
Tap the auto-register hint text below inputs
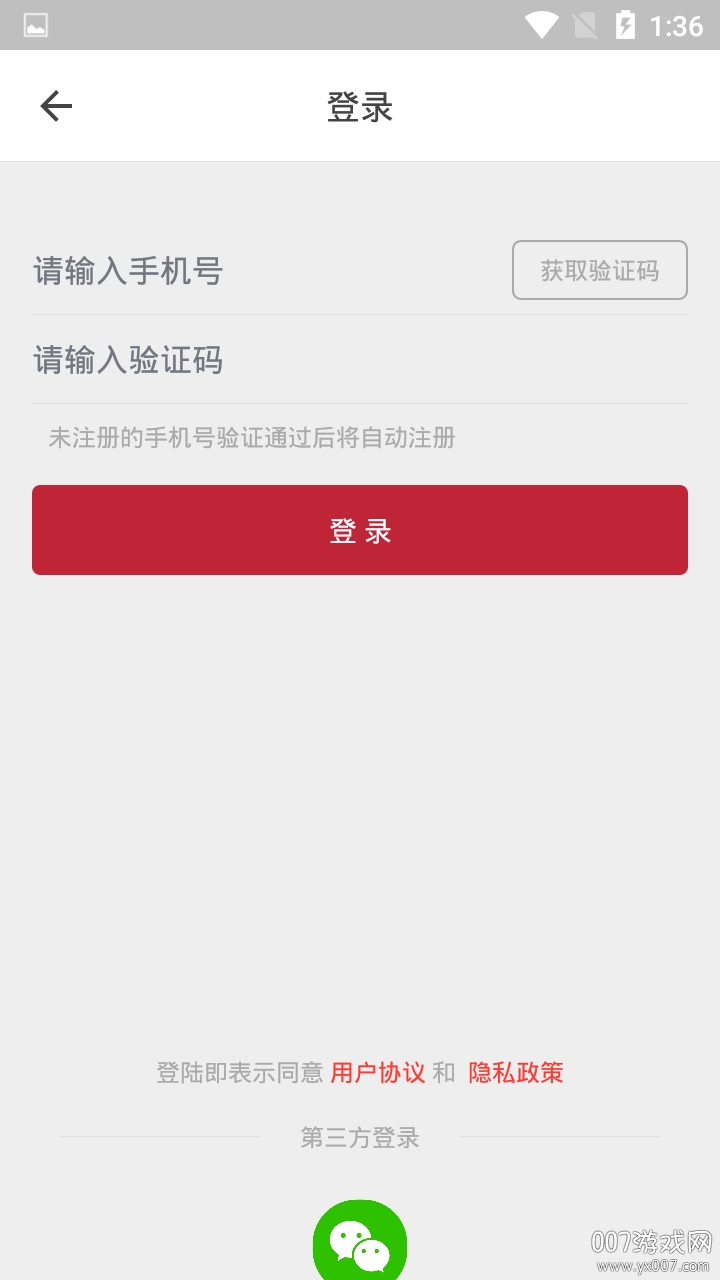click(x=253, y=439)
